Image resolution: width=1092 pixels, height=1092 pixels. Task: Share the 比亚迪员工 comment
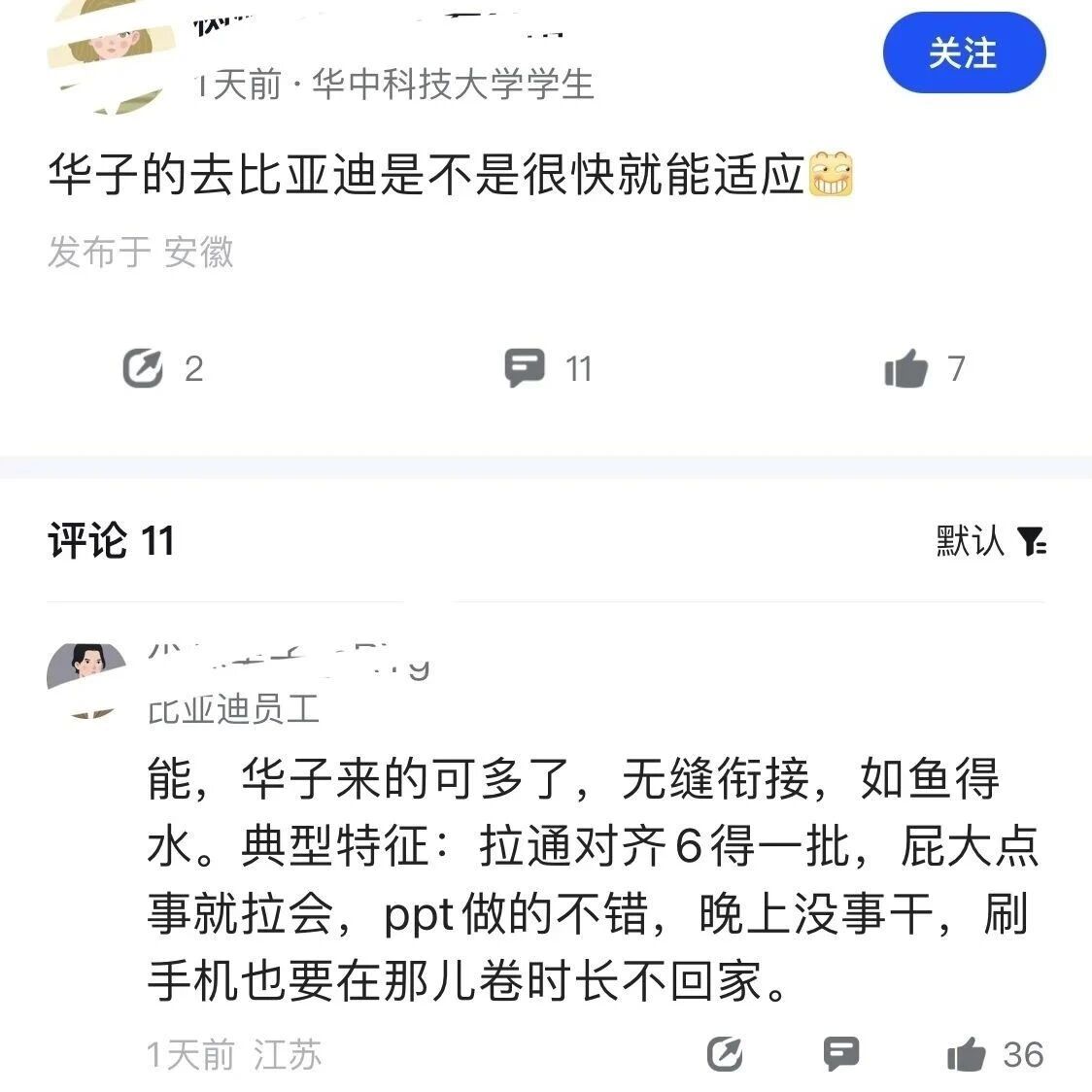click(725, 1054)
